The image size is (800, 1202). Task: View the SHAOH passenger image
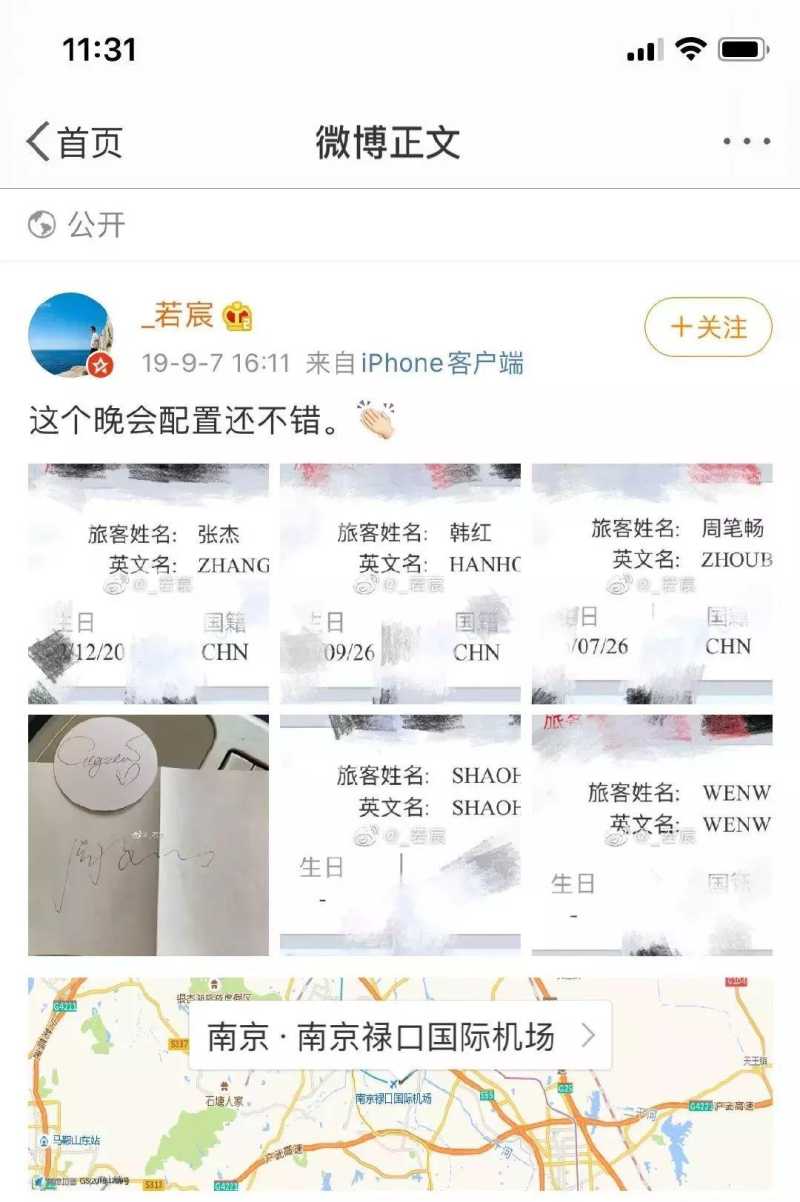pos(400,835)
